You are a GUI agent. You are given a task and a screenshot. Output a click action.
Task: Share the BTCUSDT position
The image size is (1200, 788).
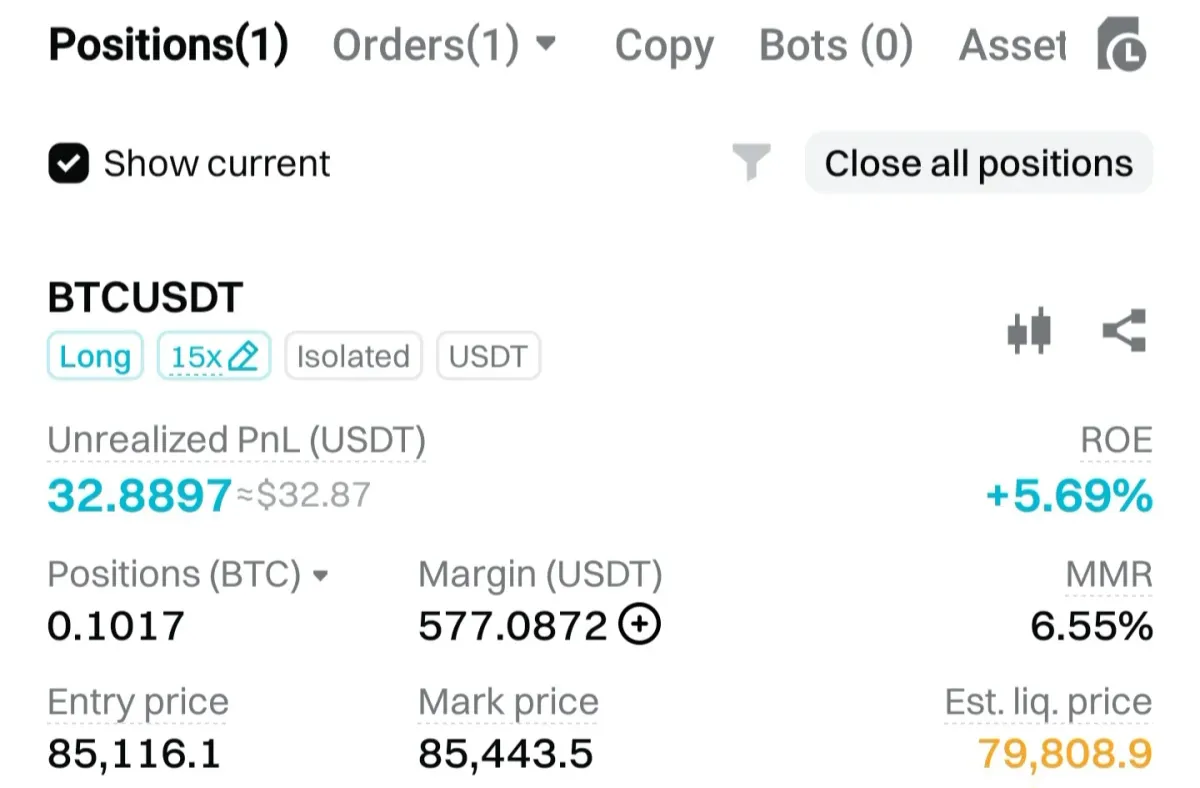click(1124, 331)
